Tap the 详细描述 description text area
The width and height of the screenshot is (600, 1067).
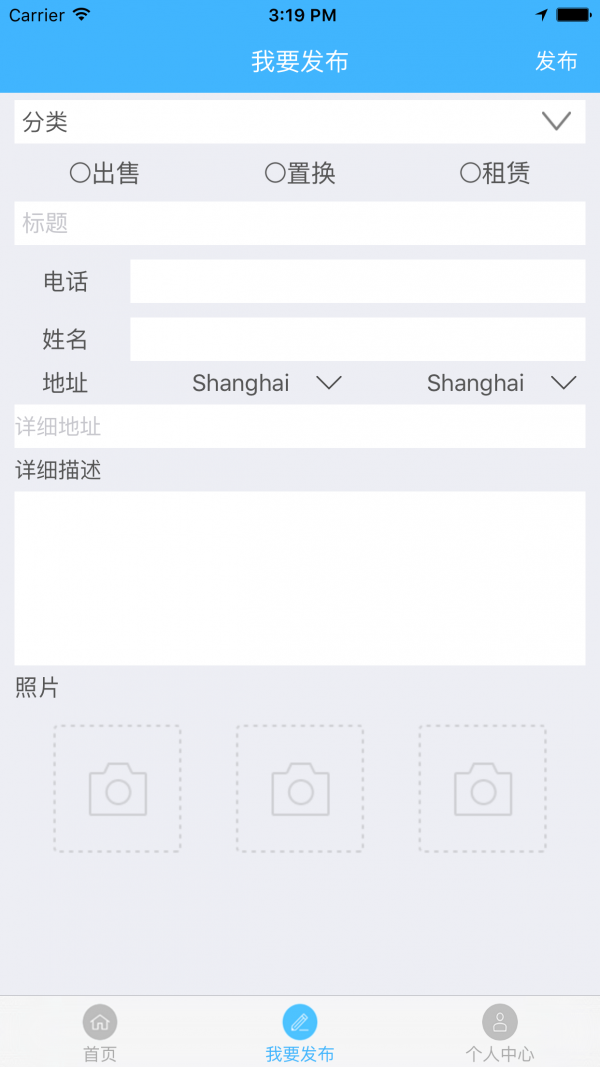click(300, 578)
